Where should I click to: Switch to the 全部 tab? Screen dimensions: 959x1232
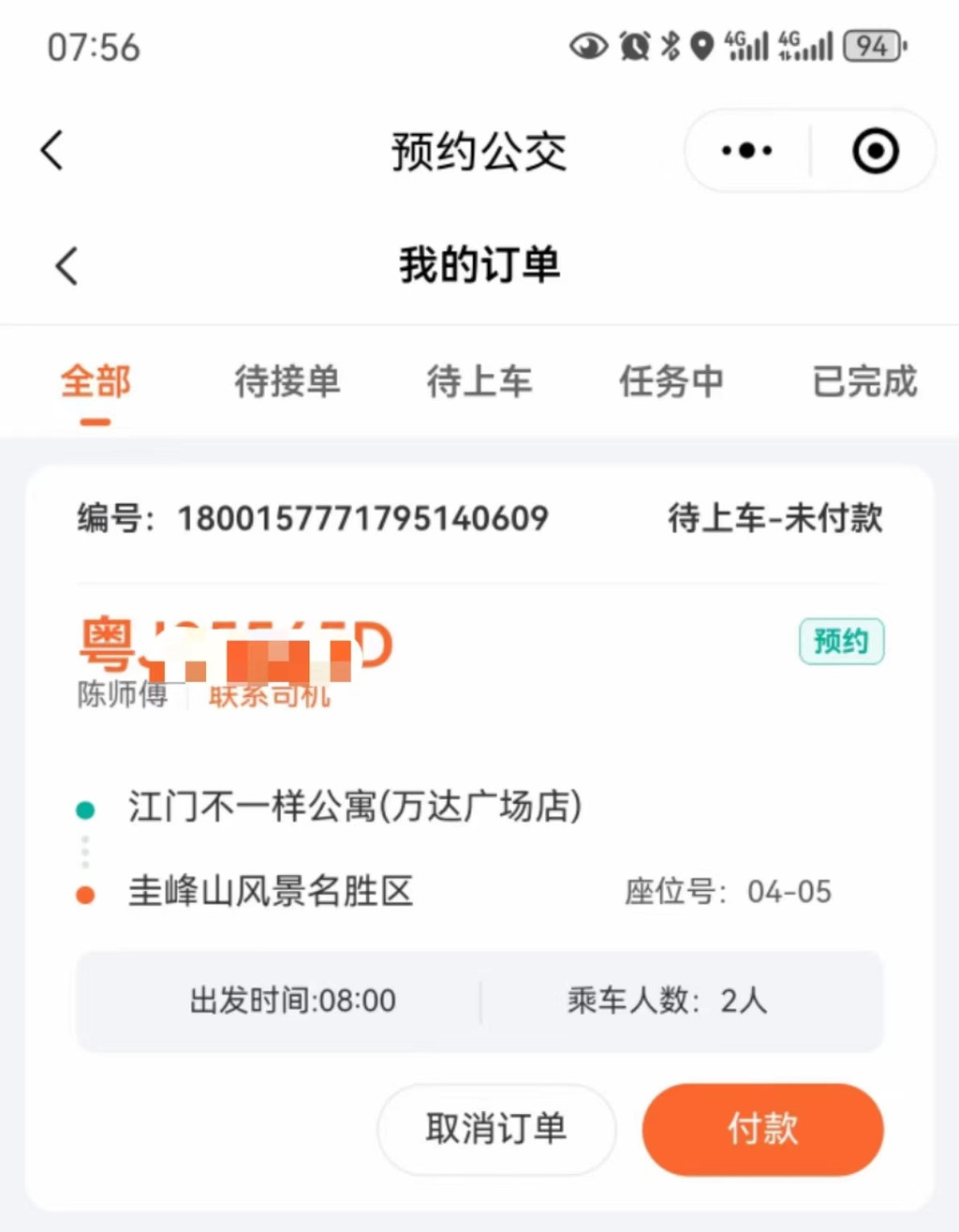(x=96, y=382)
